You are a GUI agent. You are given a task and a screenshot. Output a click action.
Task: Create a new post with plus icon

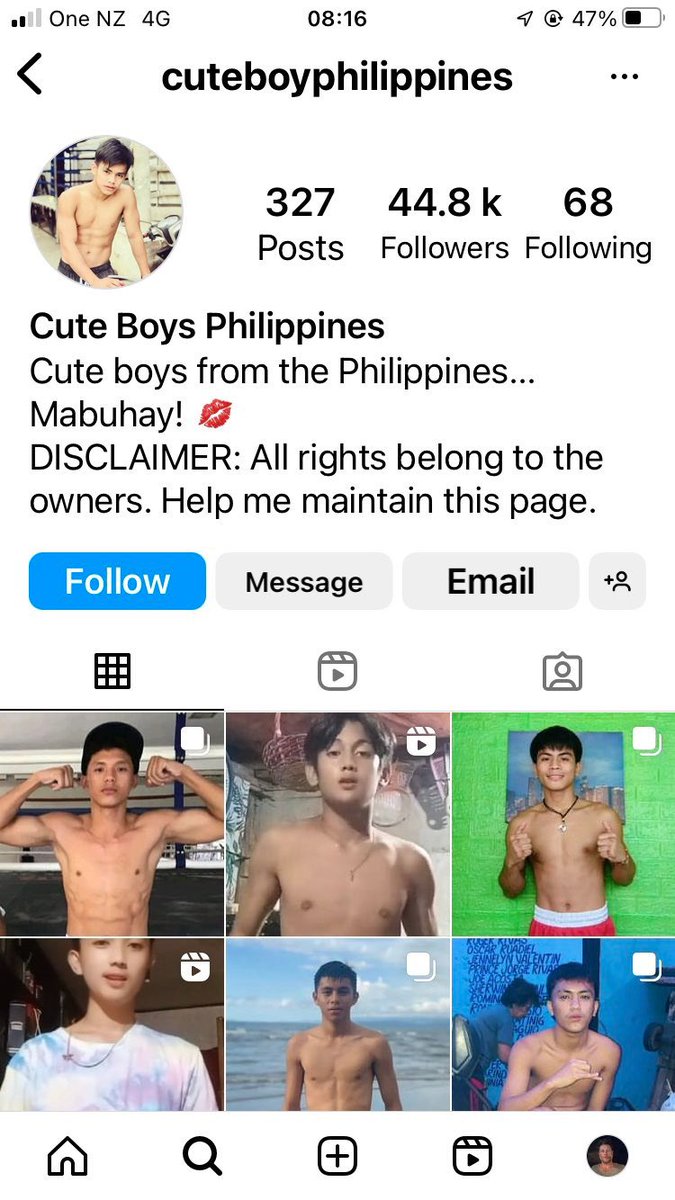337,1157
